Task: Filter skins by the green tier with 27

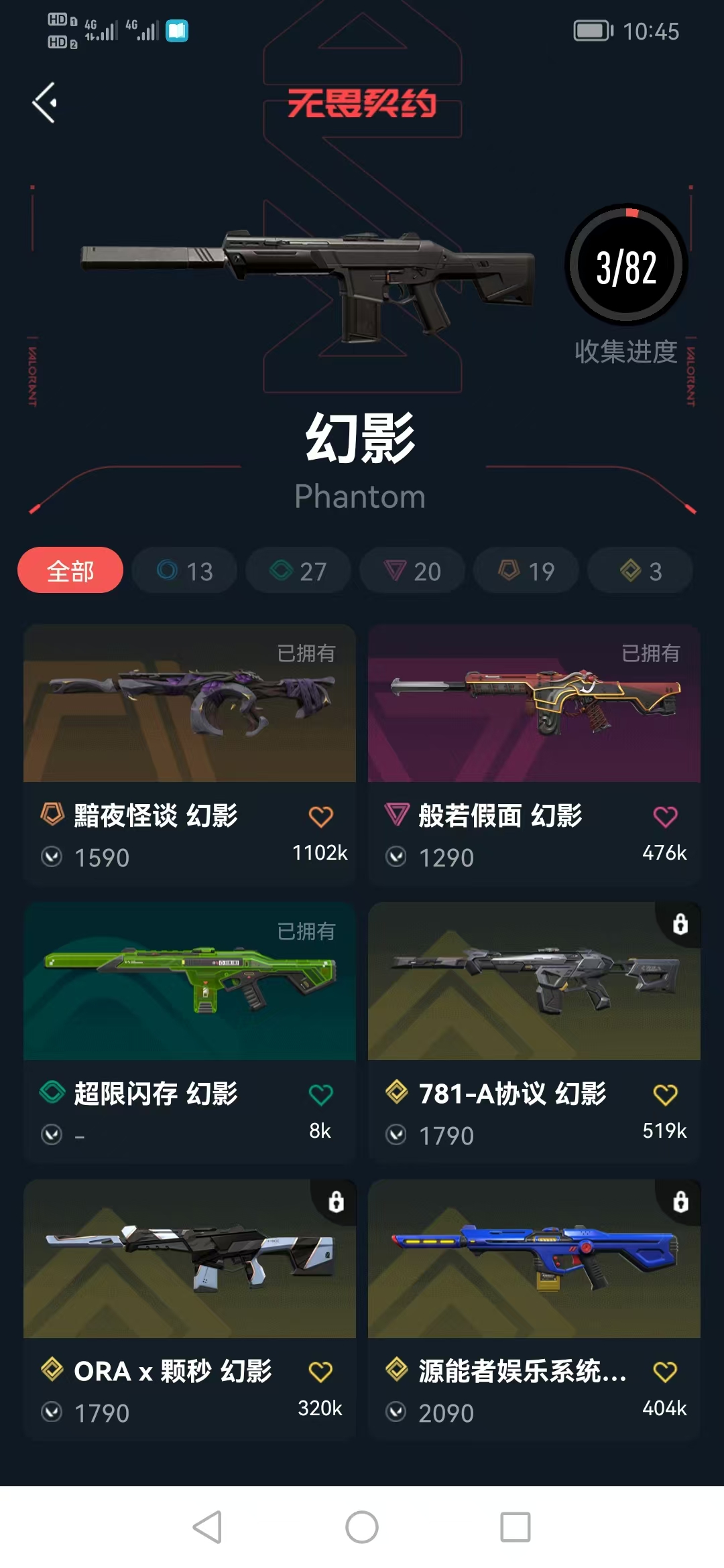Action: coord(298,571)
